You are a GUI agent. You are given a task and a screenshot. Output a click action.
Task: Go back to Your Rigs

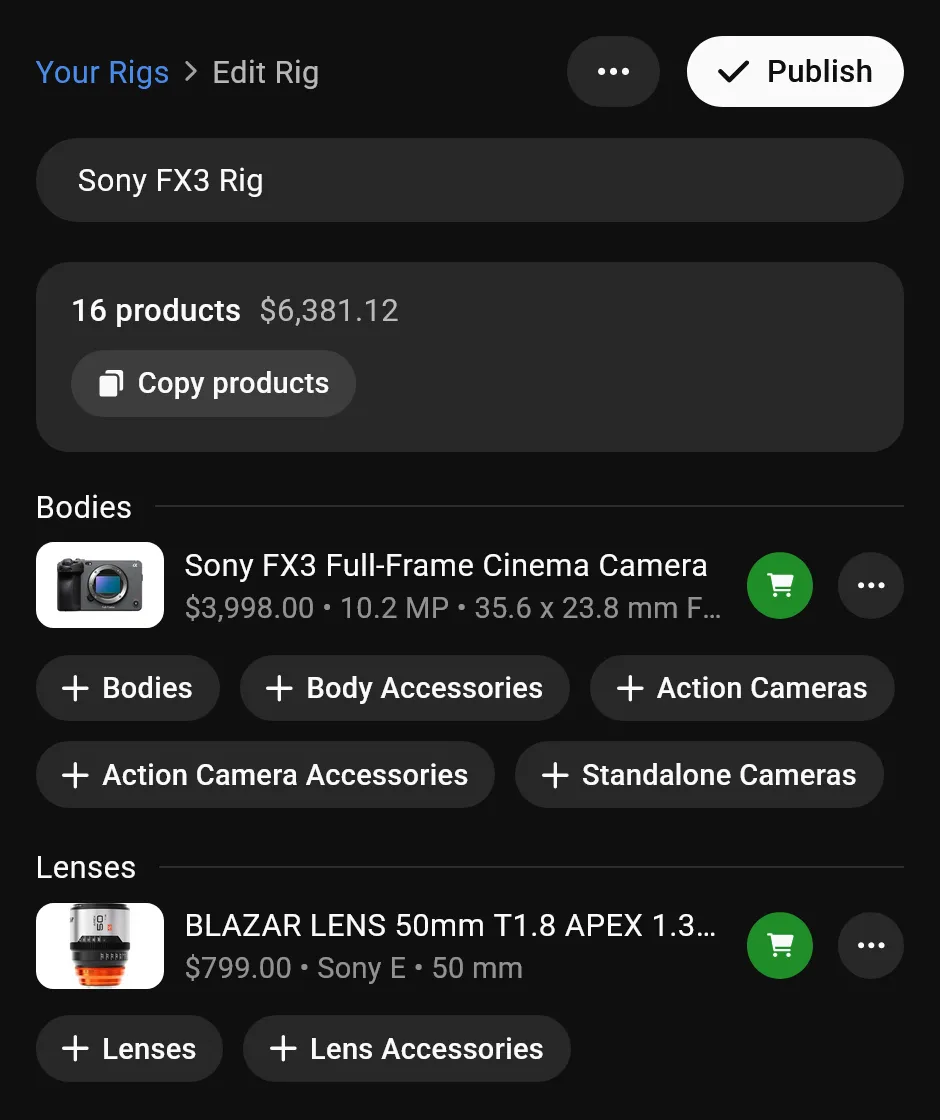click(102, 73)
